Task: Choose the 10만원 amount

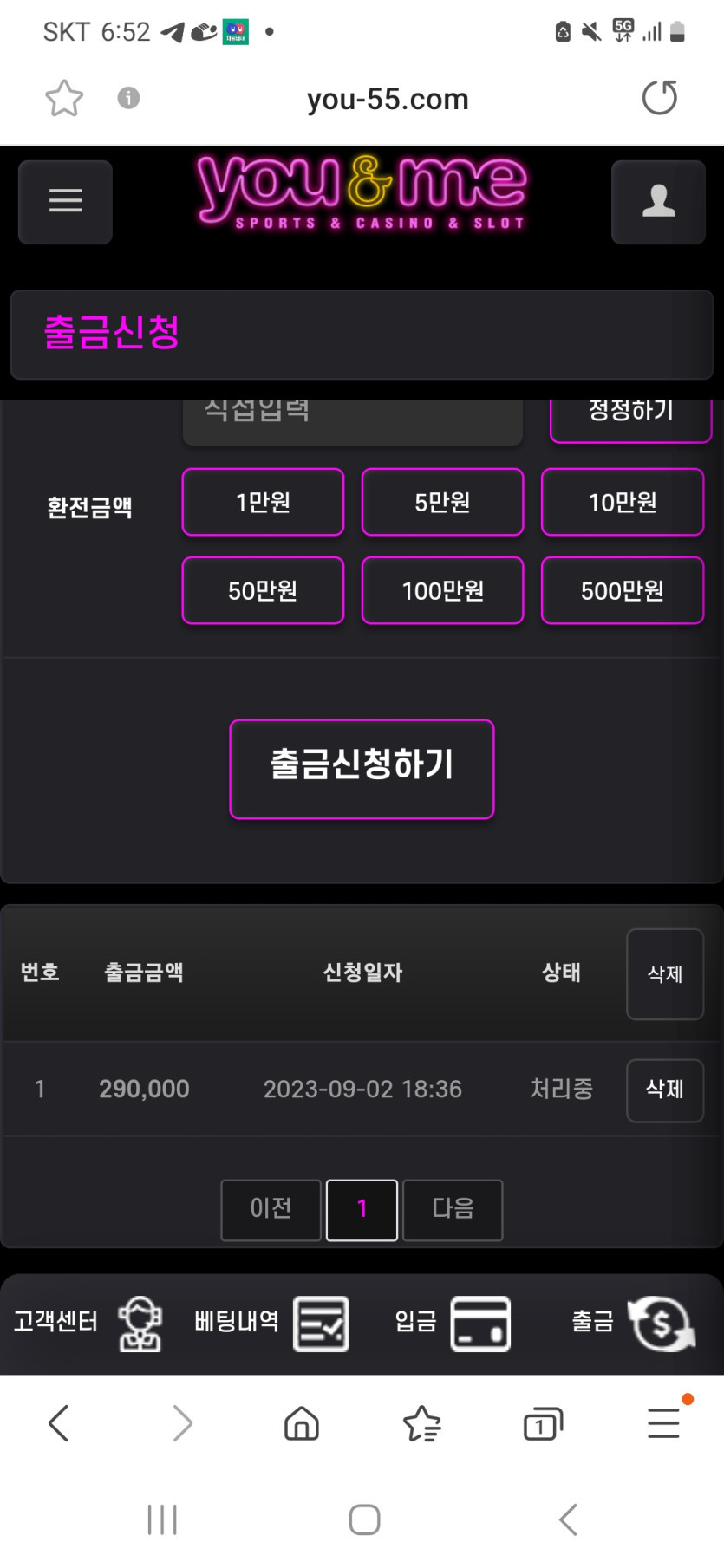Action: click(x=622, y=502)
